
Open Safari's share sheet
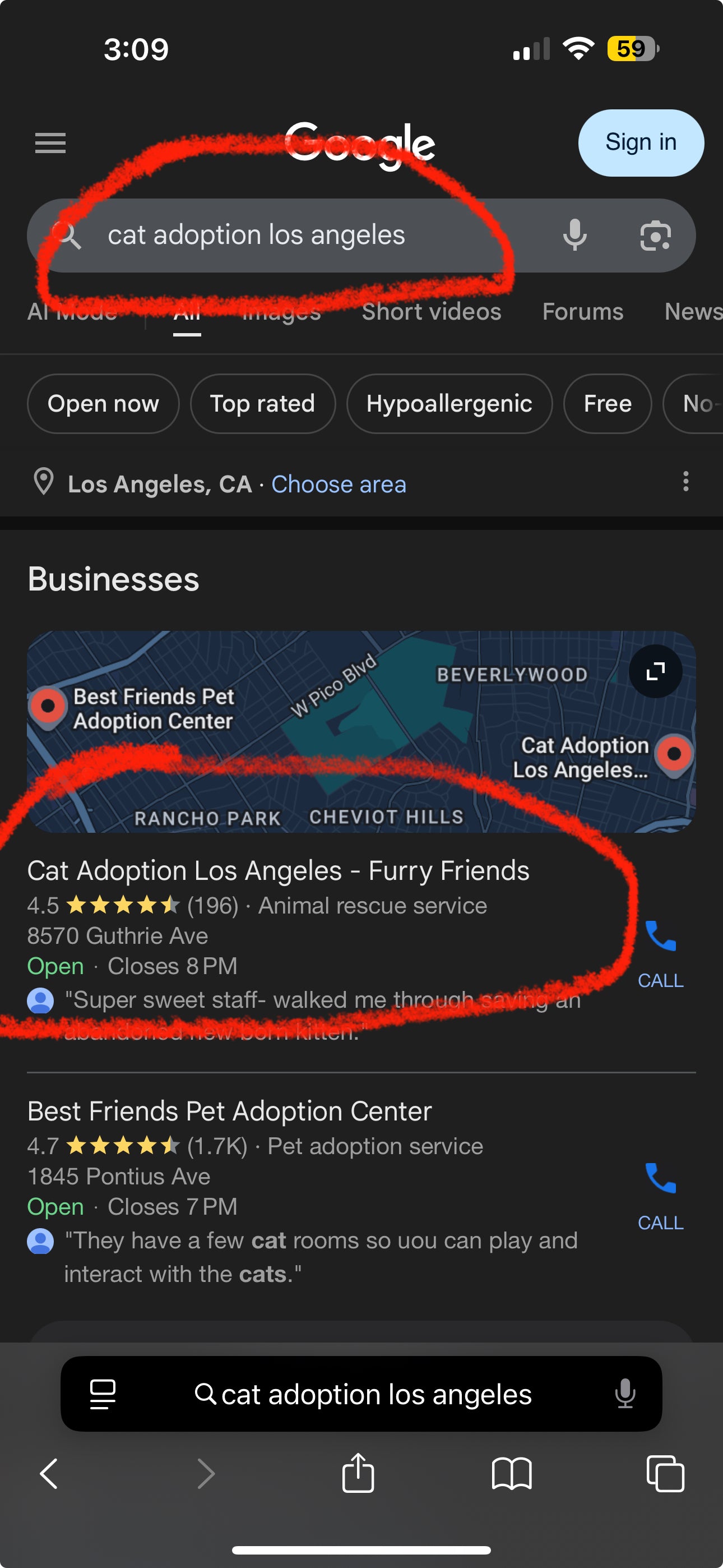click(x=358, y=1474)
